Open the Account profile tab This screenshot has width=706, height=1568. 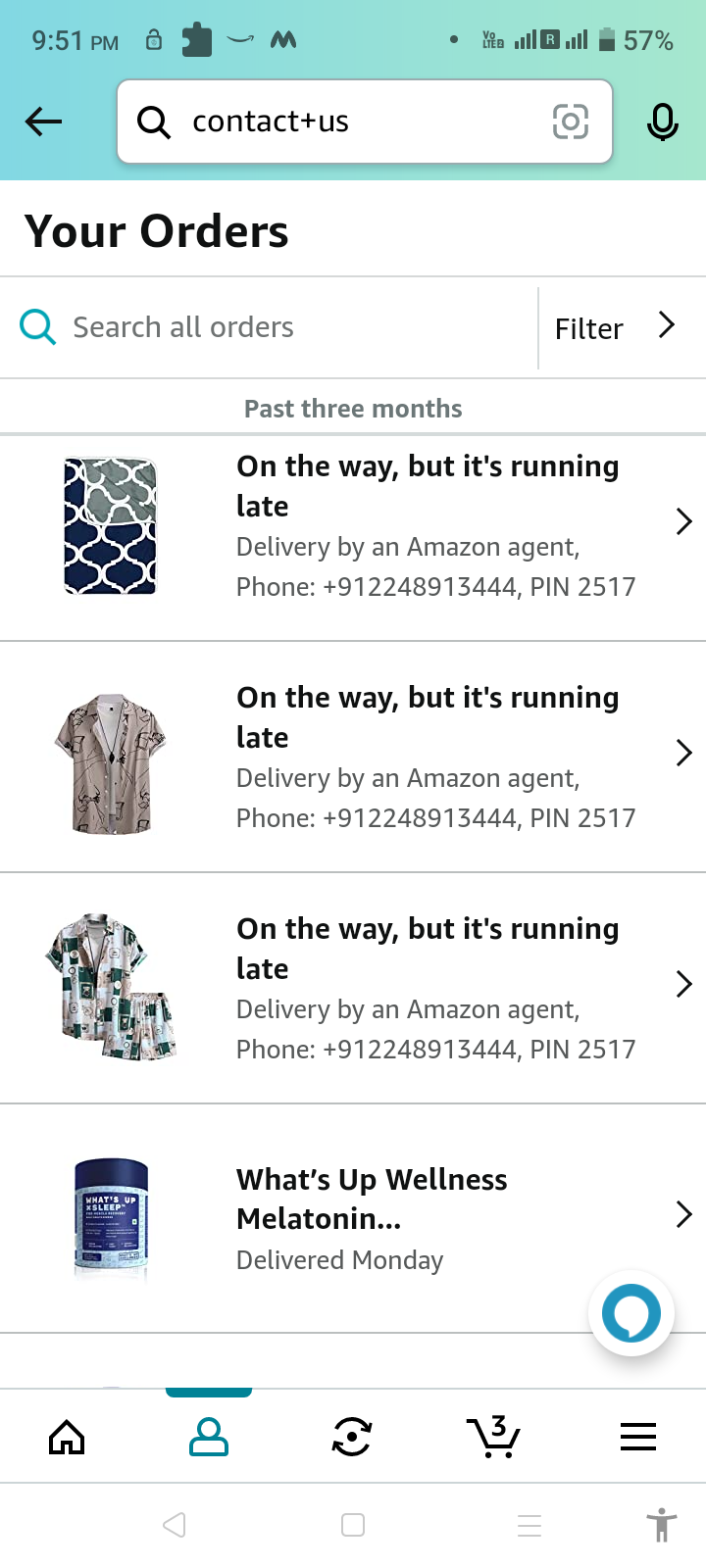pyautogui.click(x=209, y=1438)
